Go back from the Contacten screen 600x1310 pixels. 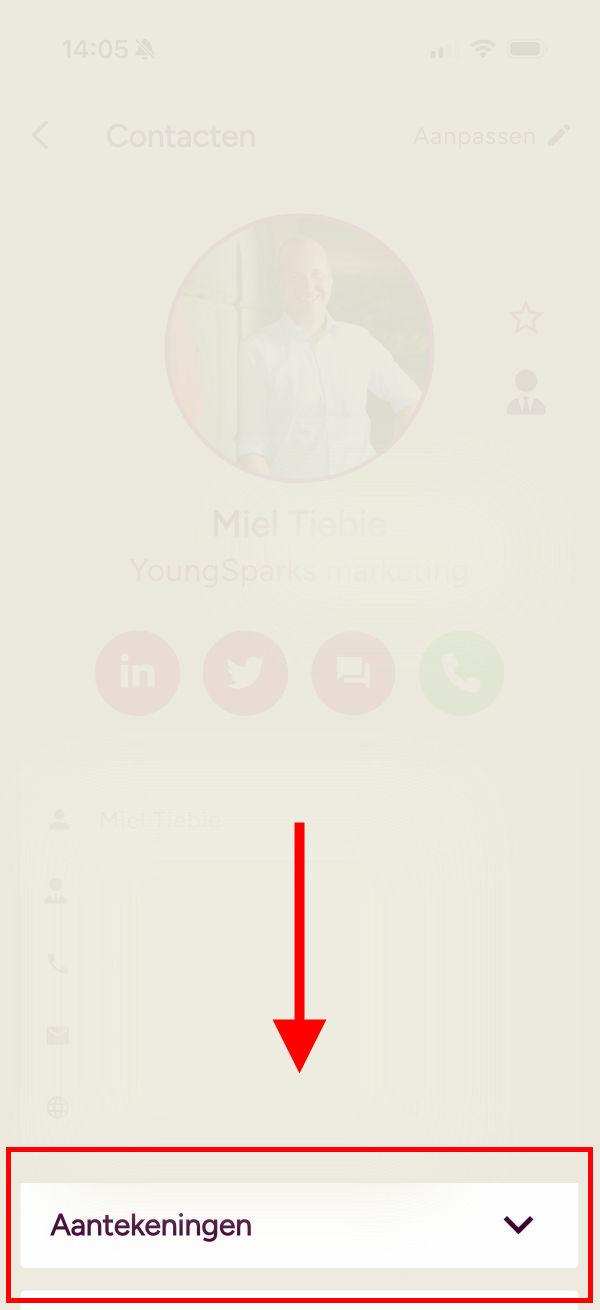(x=40, y=136)
